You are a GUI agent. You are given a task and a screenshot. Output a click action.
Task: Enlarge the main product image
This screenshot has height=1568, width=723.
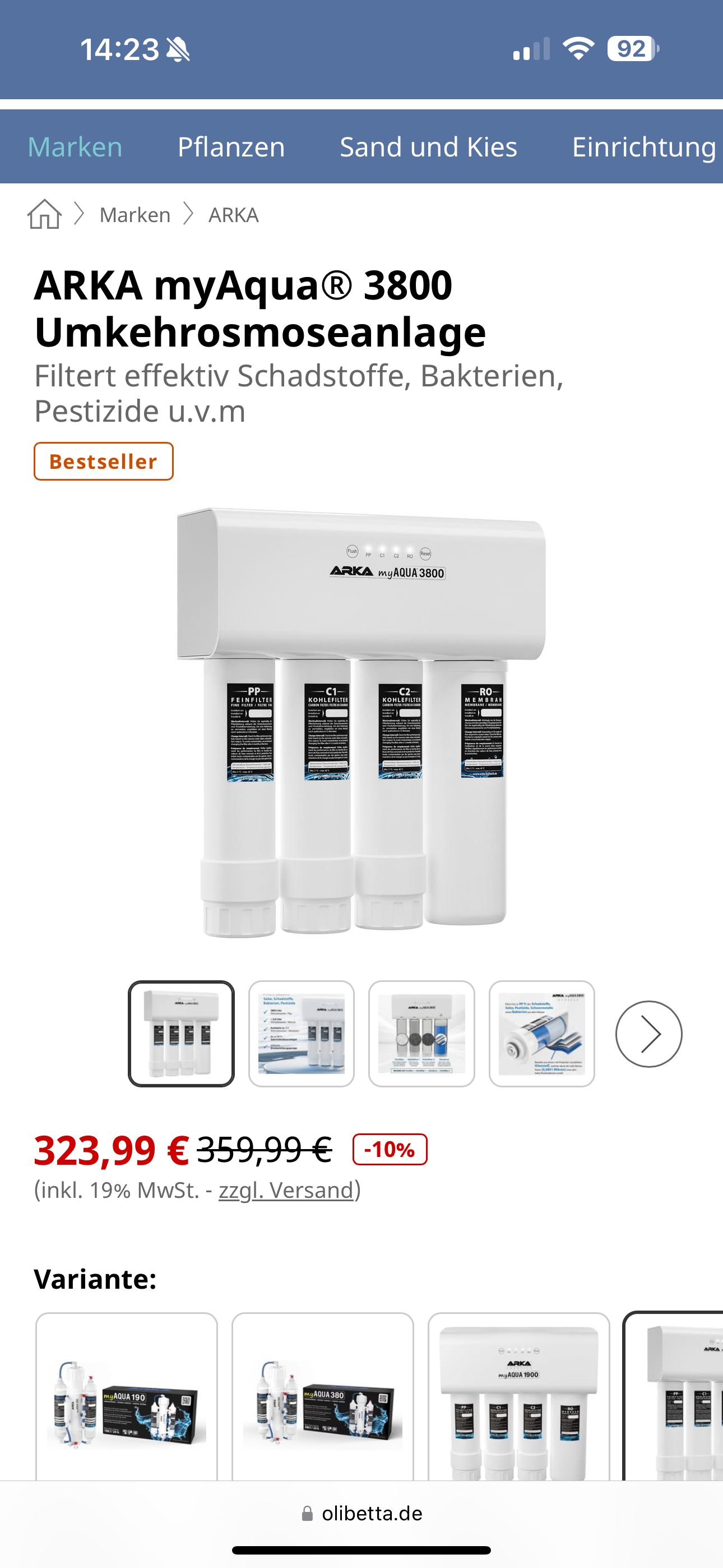tap(361, 721)
